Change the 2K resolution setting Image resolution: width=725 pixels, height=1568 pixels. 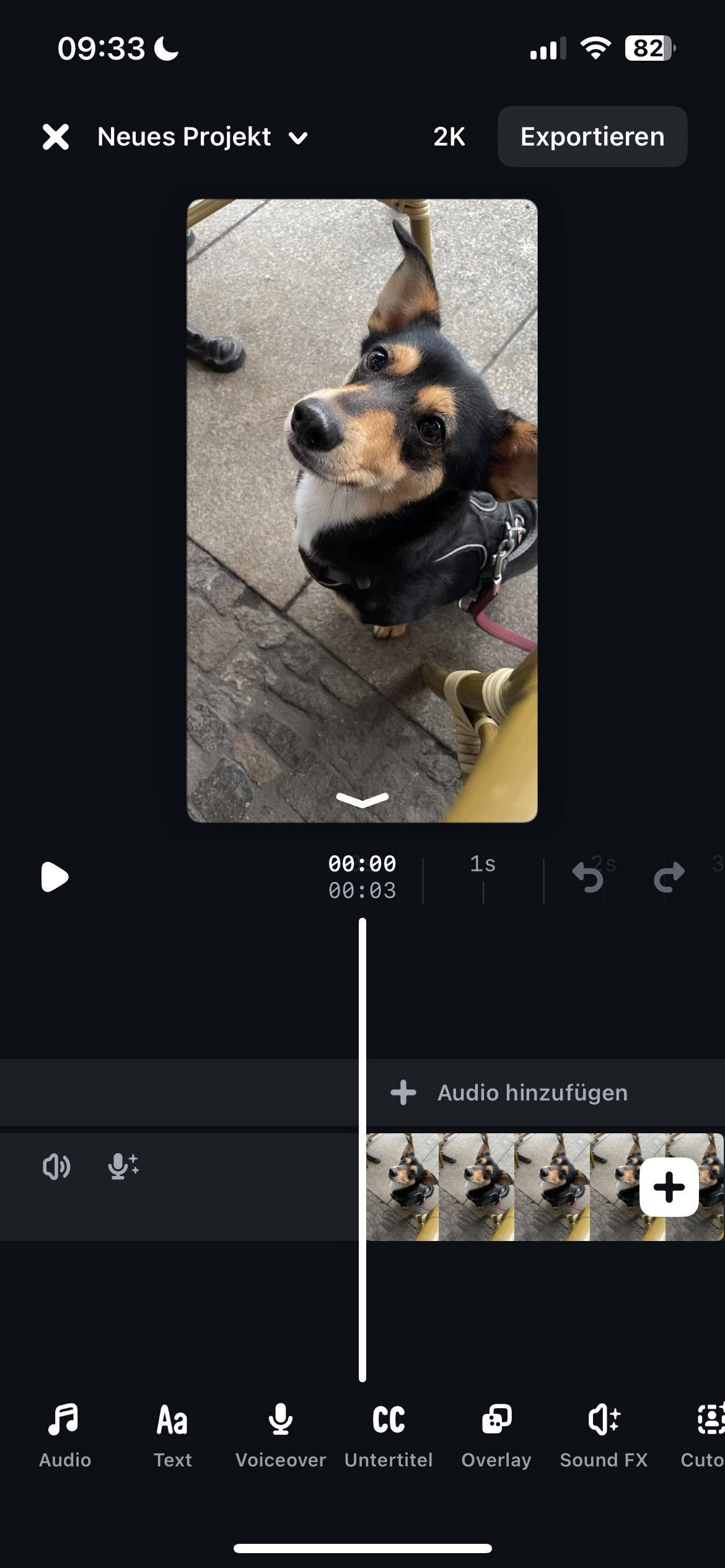(449, 137)
